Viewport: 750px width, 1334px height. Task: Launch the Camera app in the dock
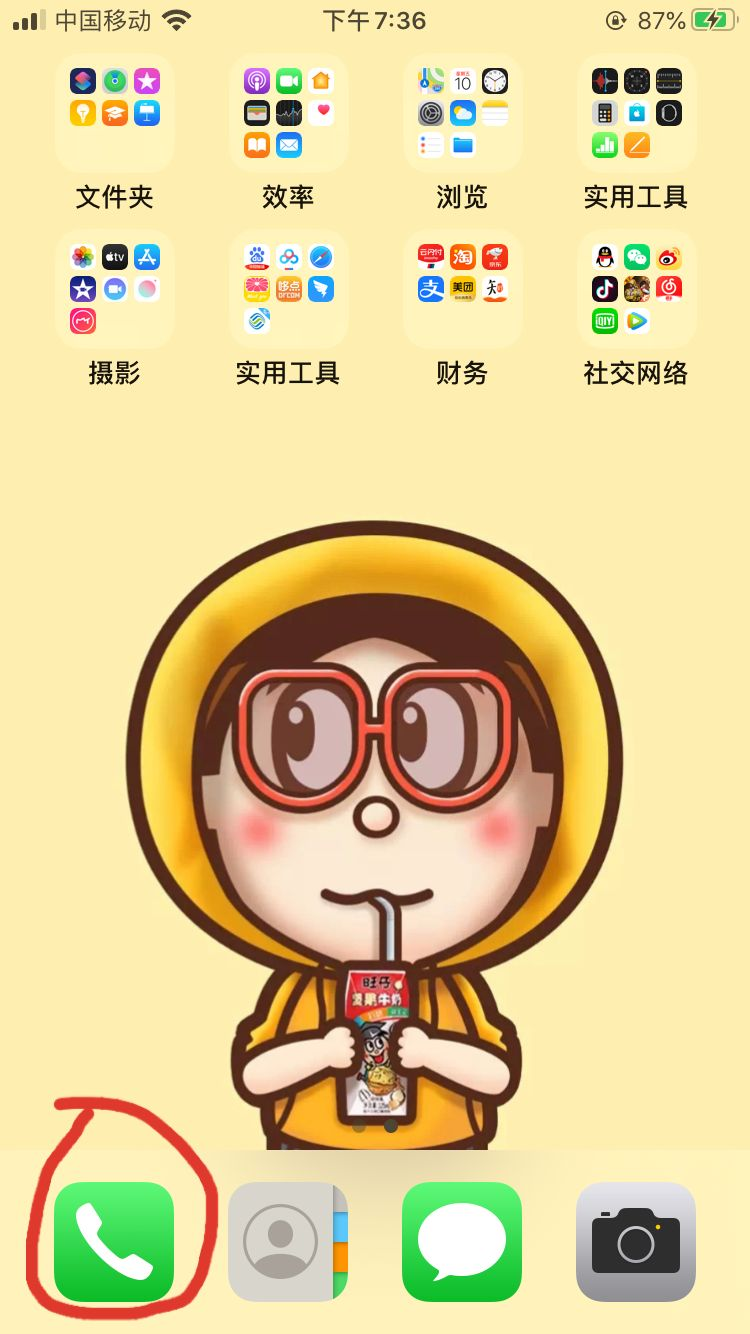[636, 1242]
